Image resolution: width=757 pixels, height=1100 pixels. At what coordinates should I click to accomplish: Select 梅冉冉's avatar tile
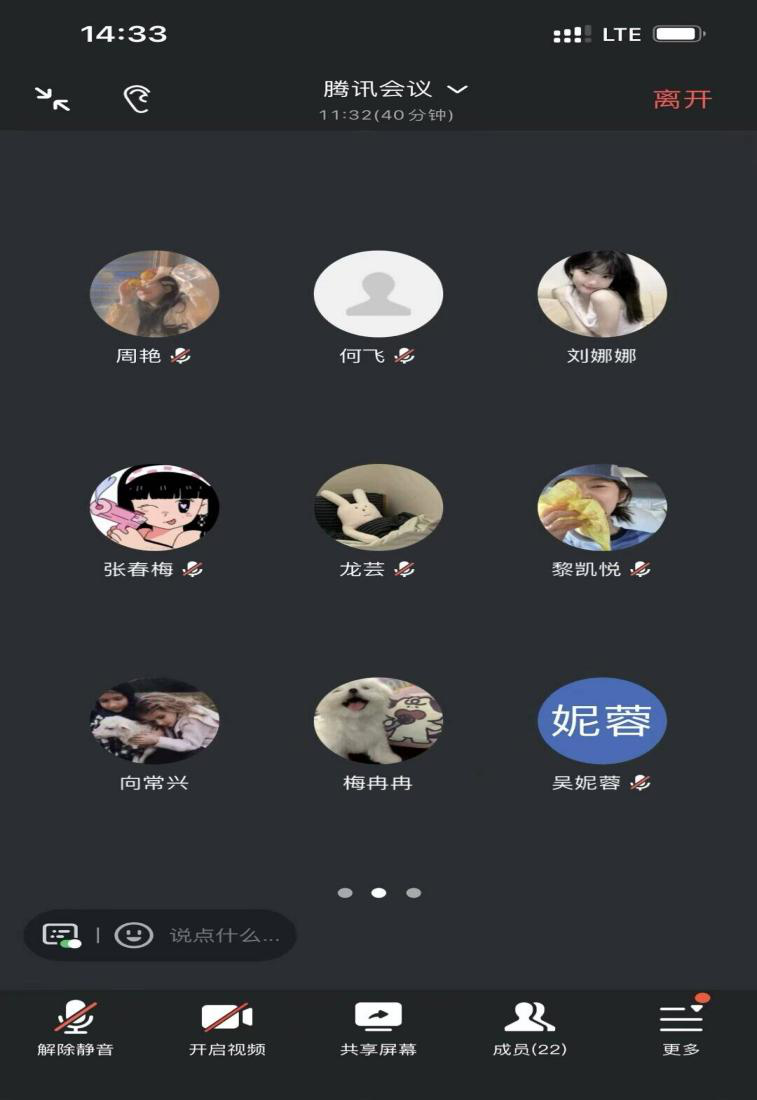click(378, 721)
